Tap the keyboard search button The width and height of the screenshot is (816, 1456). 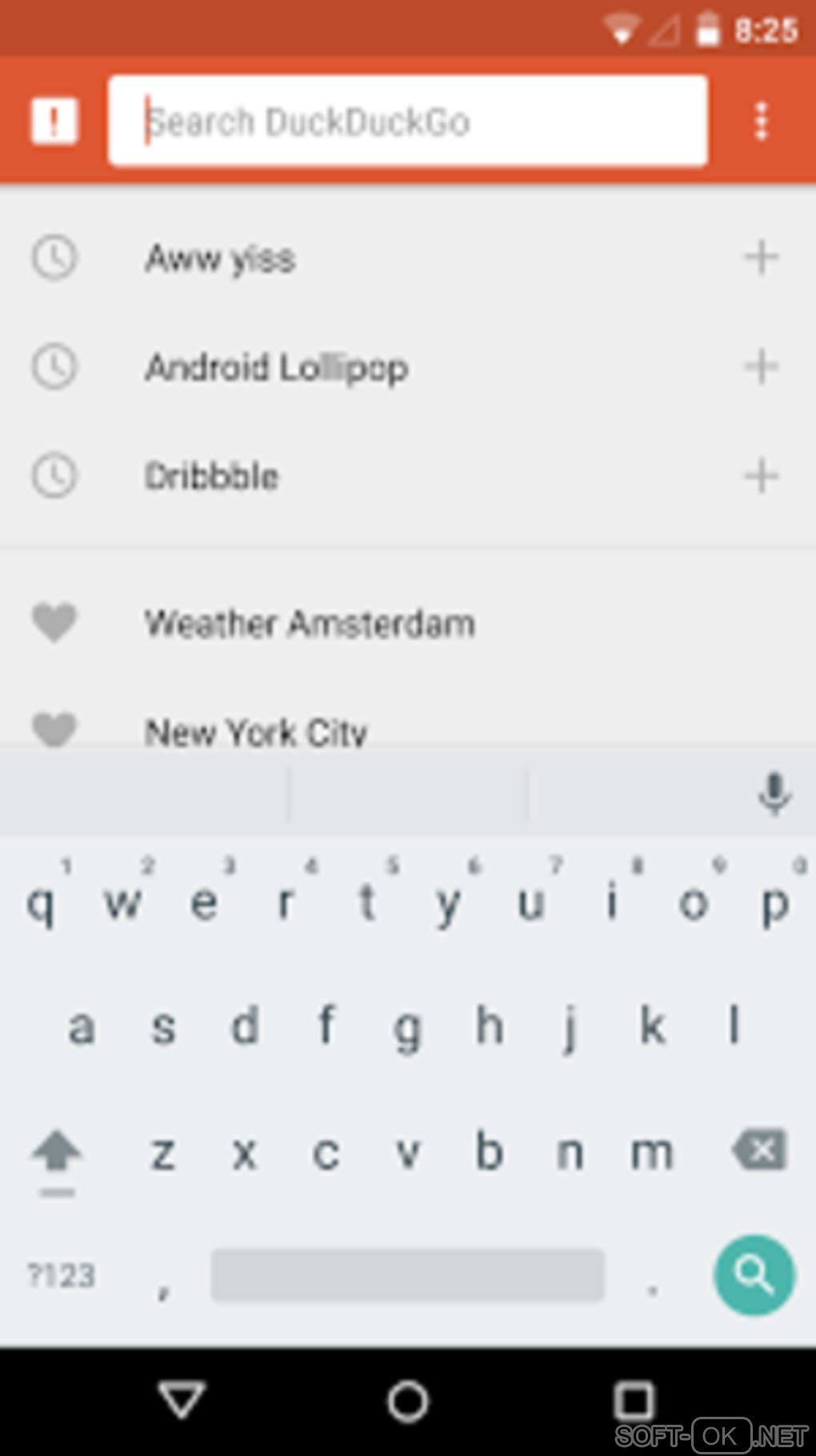[754, 1275]
